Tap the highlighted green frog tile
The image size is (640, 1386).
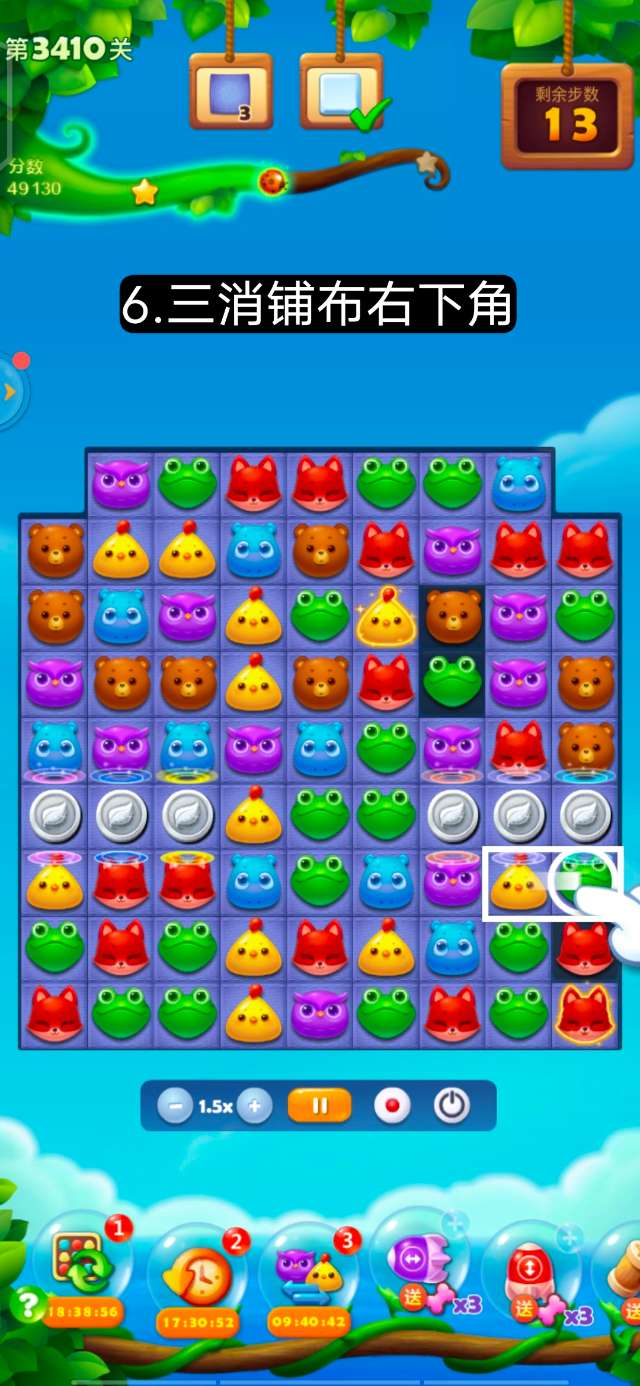(585, 881)
